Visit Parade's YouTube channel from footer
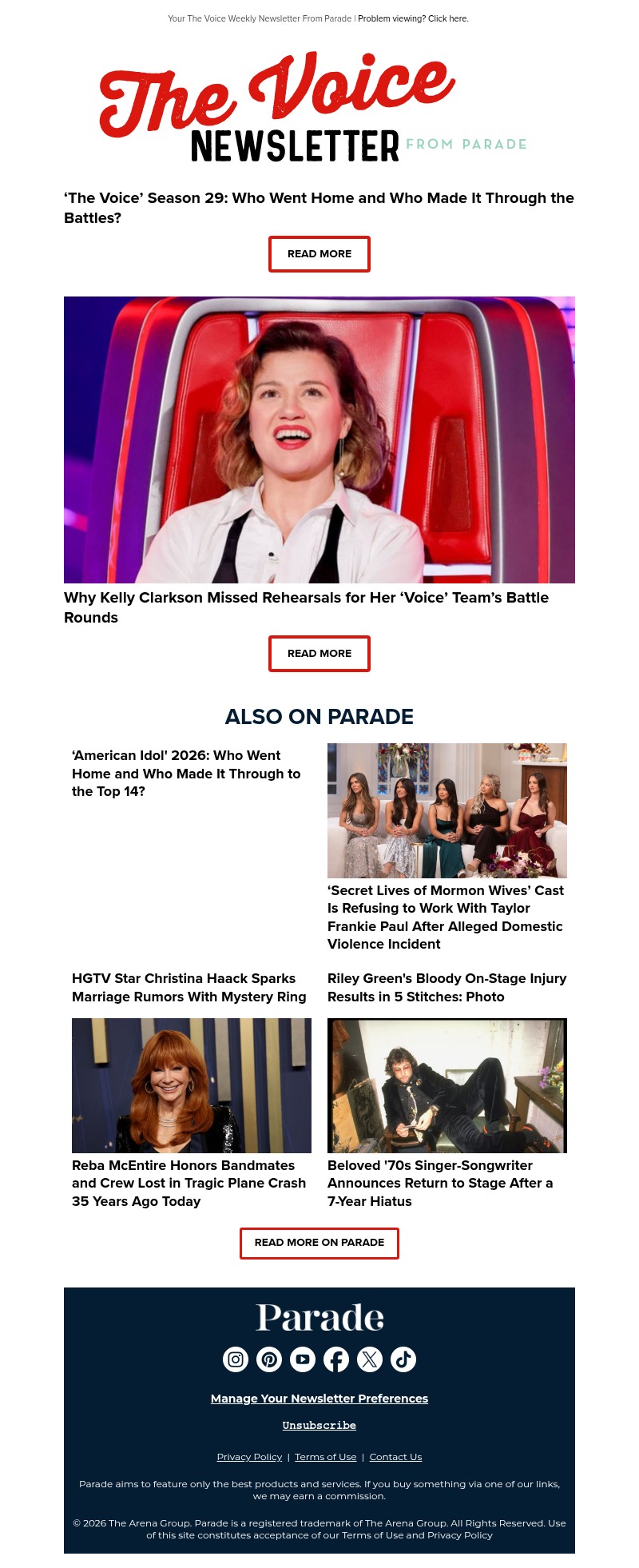Image resolution: width=639 pixels, height=1568 pixels. pyautogui.click(x=303, y=1359)
